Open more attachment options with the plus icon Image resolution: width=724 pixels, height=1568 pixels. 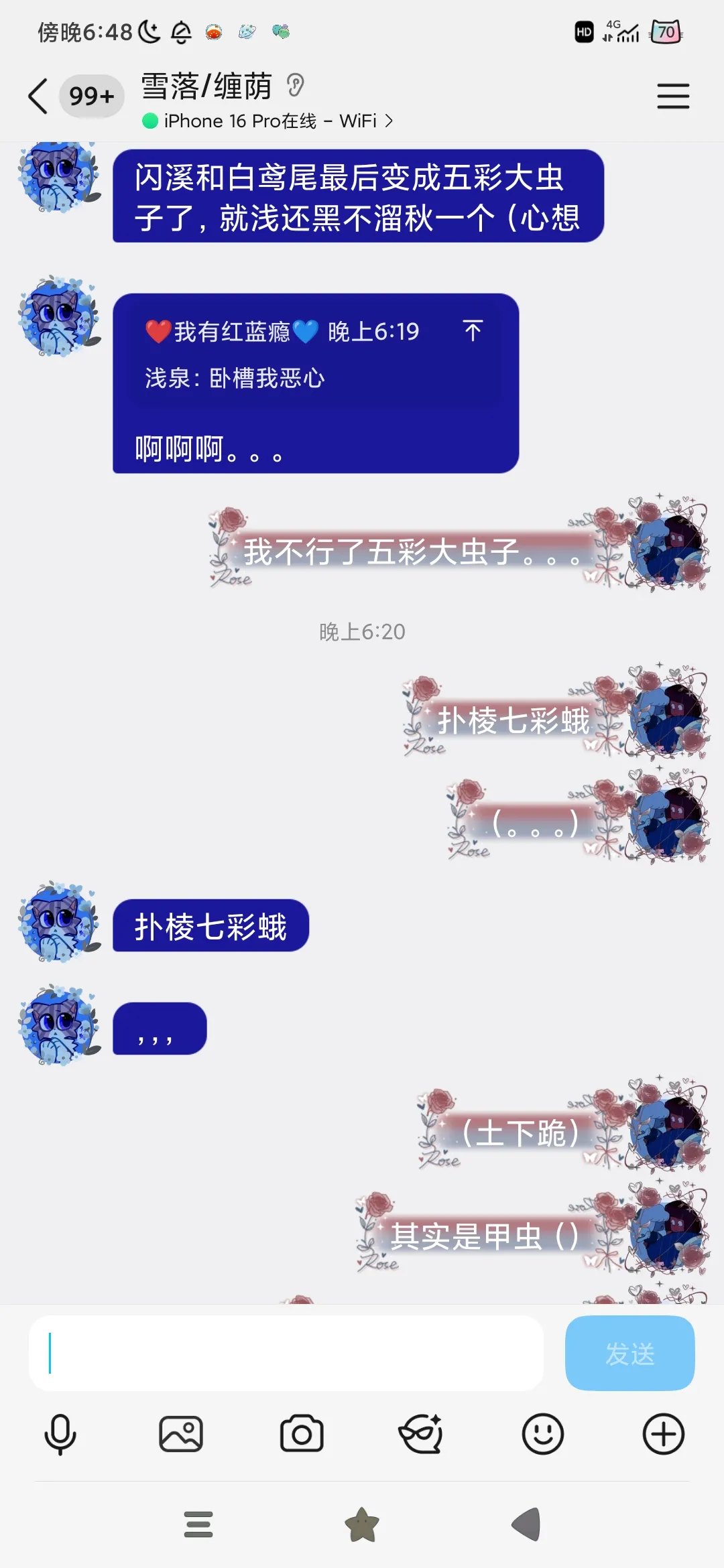pos(663,1434)
